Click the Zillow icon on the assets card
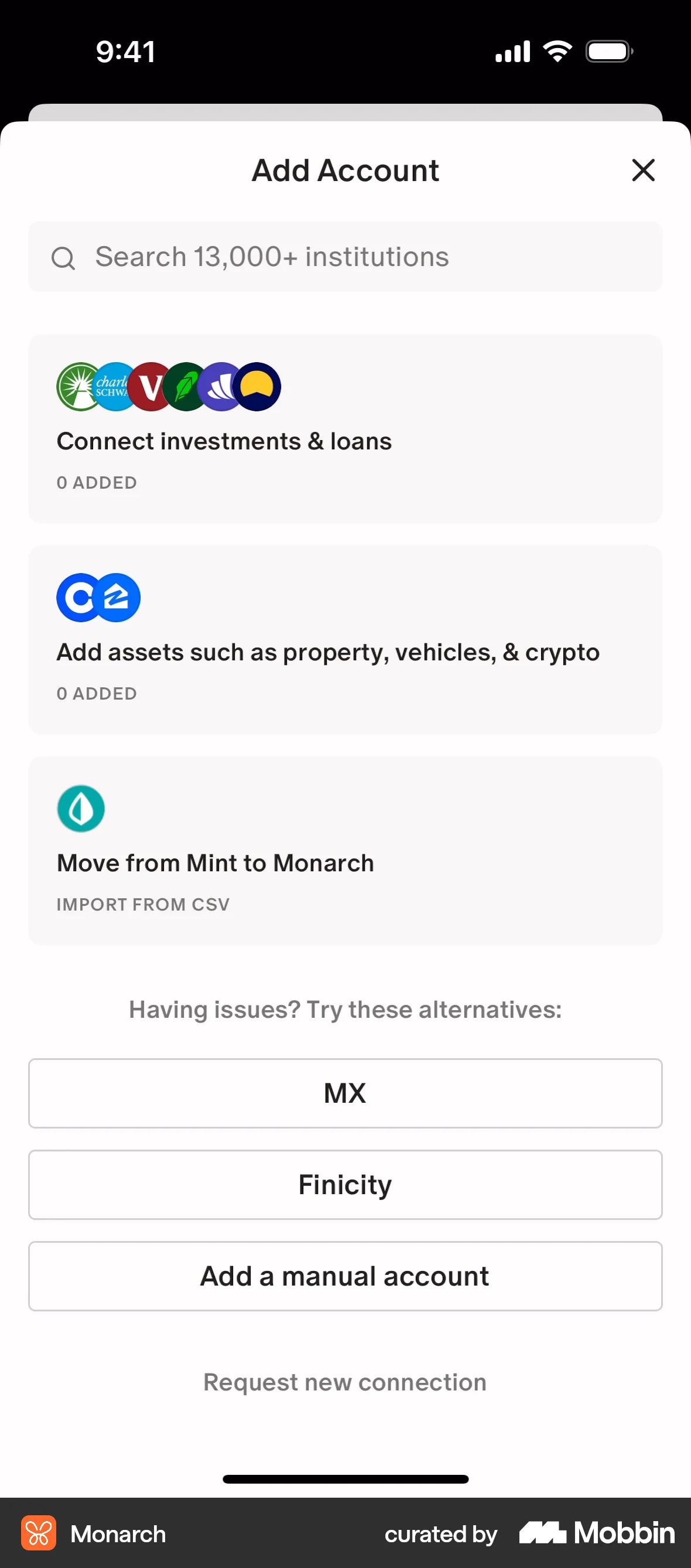The height and width of the screenshot is (1568, 691). [x=119, y=598]
